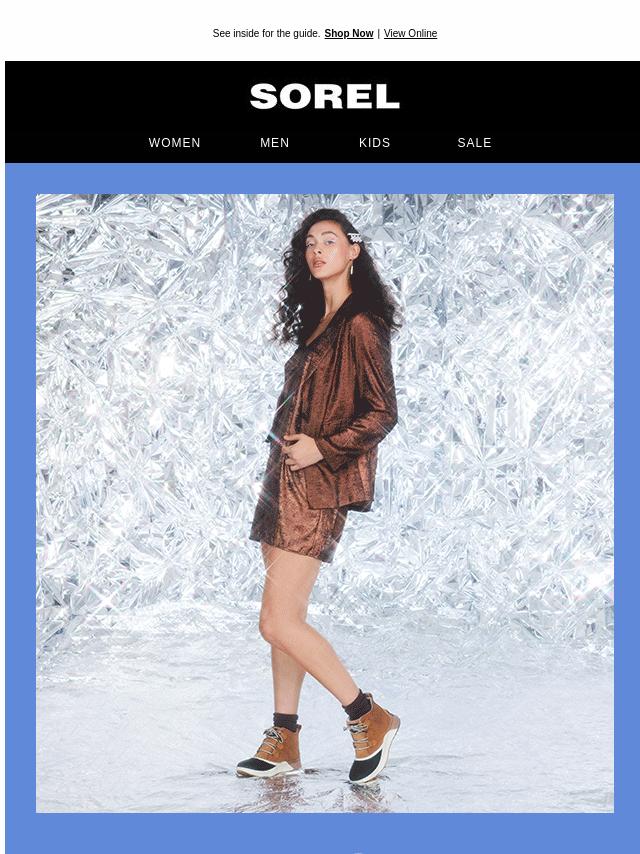Tap the SOREL logo header
This screenshot has height=854, width=640.
324,97
